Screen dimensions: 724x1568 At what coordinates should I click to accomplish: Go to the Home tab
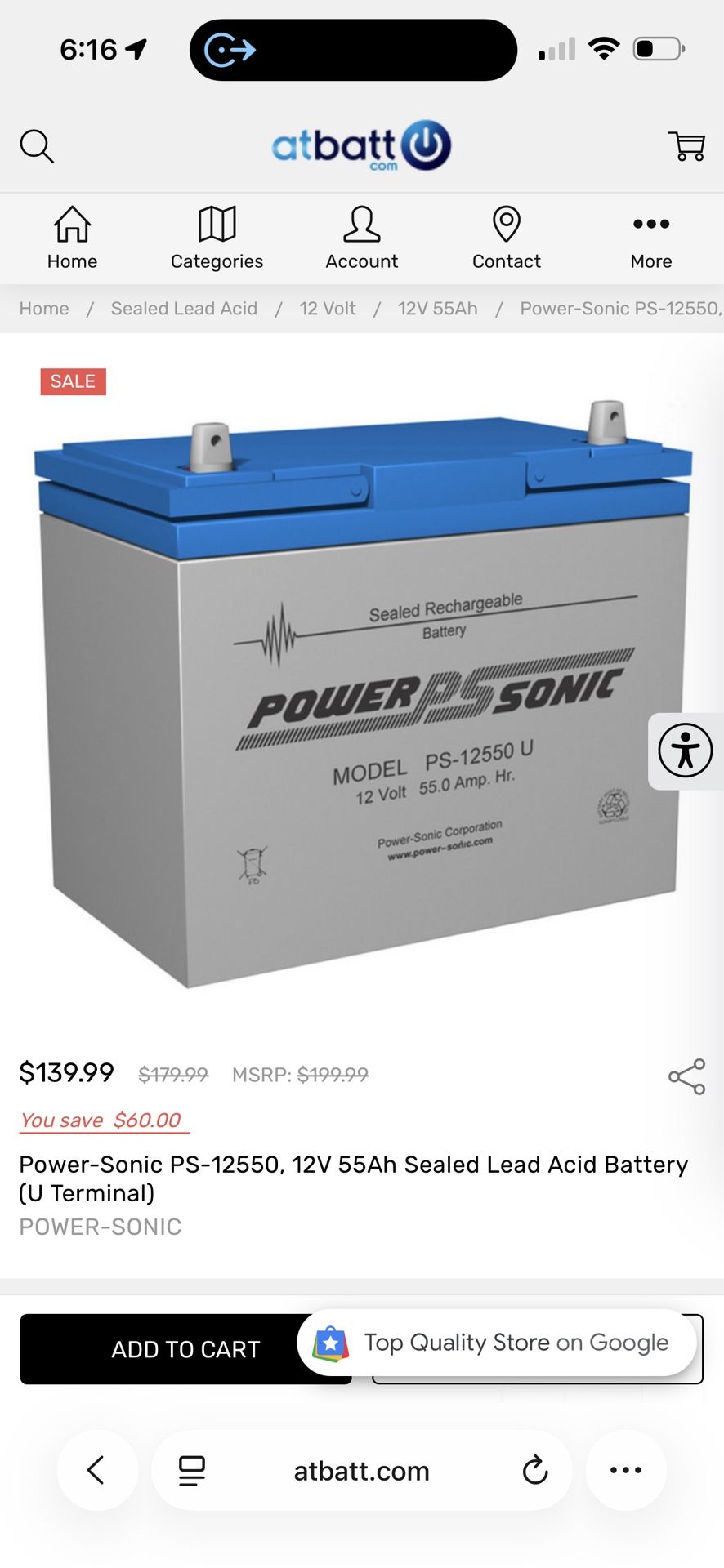coord(72,238)
